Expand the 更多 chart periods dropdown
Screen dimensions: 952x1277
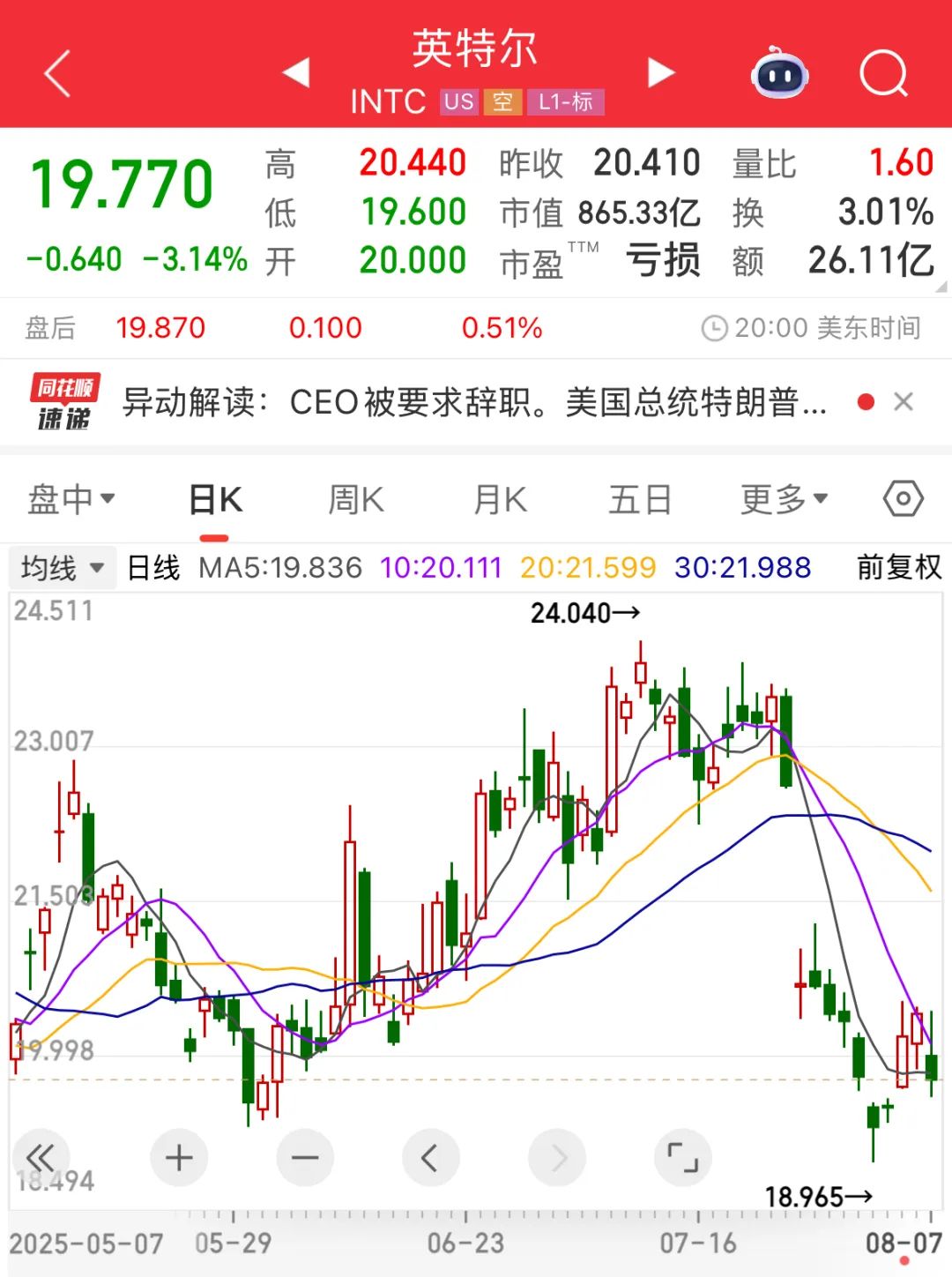click(783, 499)
